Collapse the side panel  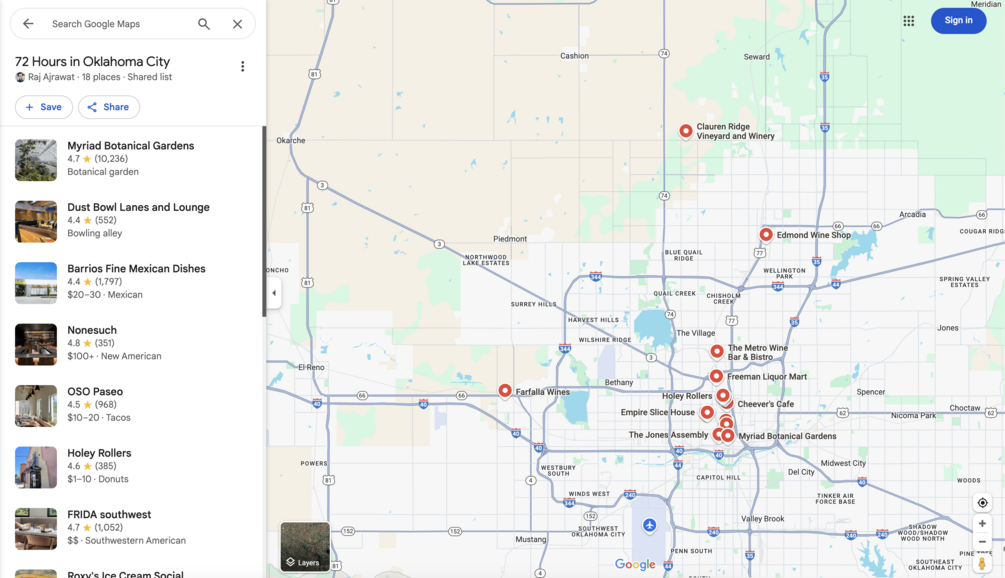(274, 293)
